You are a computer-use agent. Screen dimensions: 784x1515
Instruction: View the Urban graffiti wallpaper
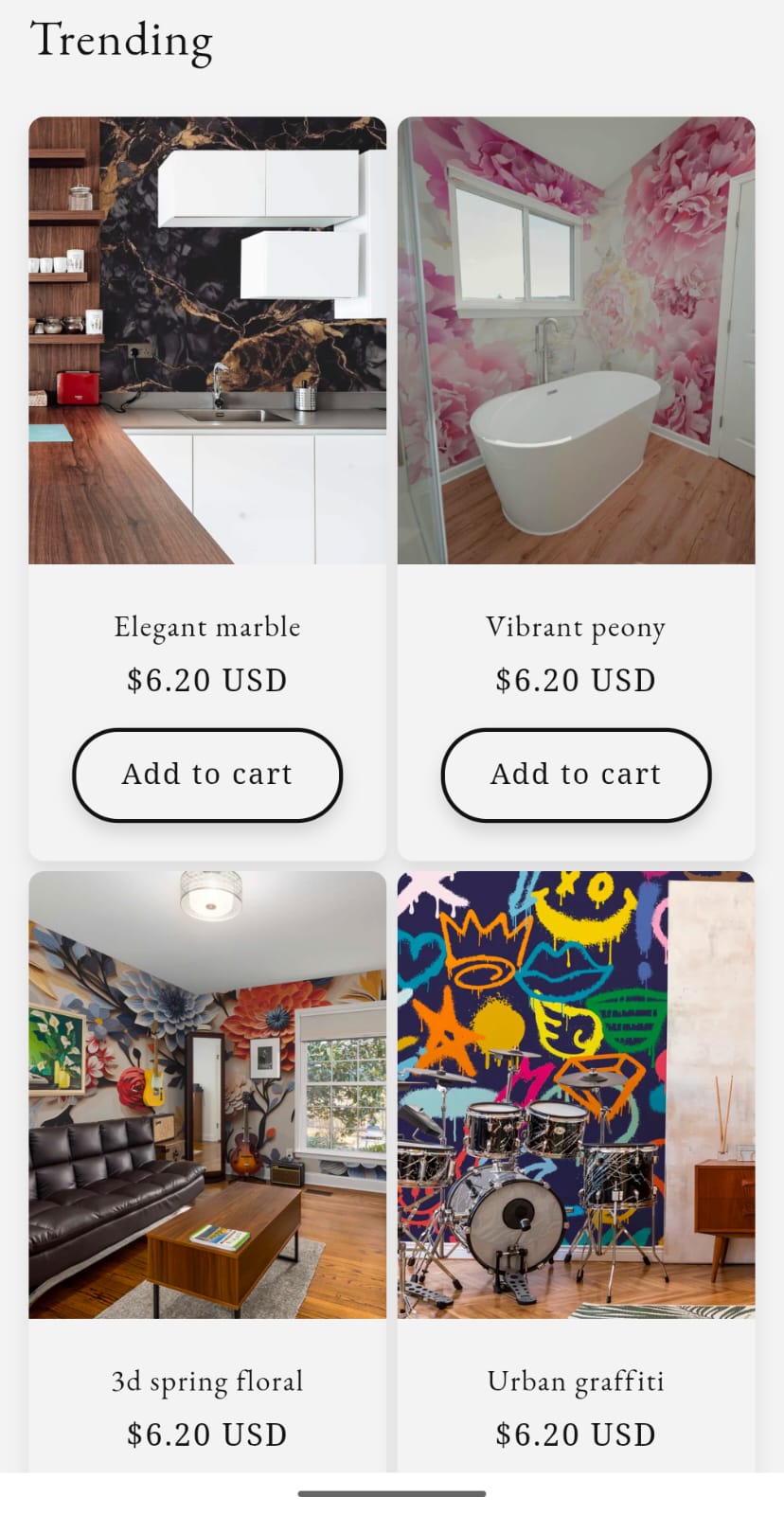(576, 1095)
